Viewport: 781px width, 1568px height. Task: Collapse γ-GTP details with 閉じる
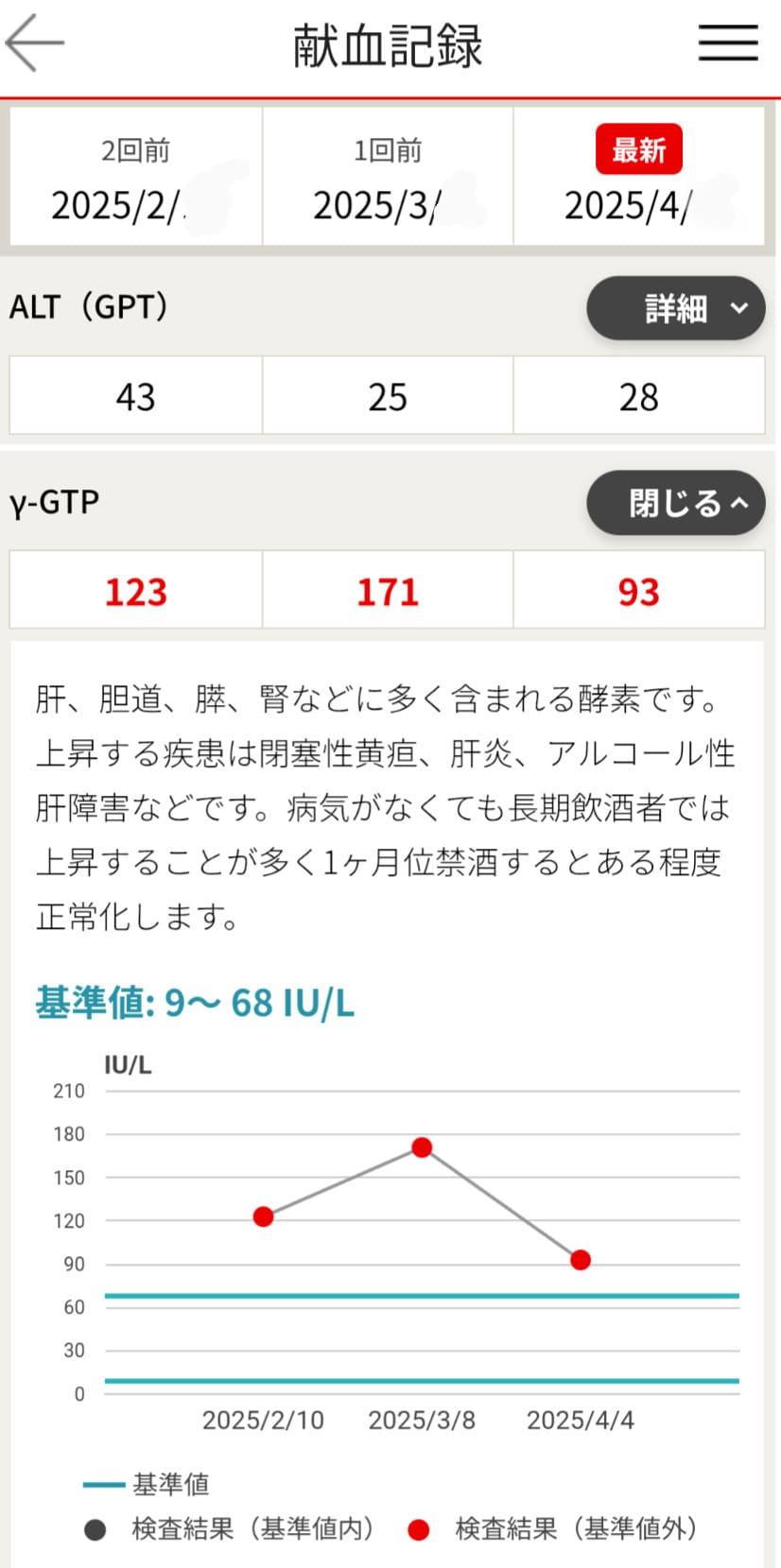[x=675, y=503]
